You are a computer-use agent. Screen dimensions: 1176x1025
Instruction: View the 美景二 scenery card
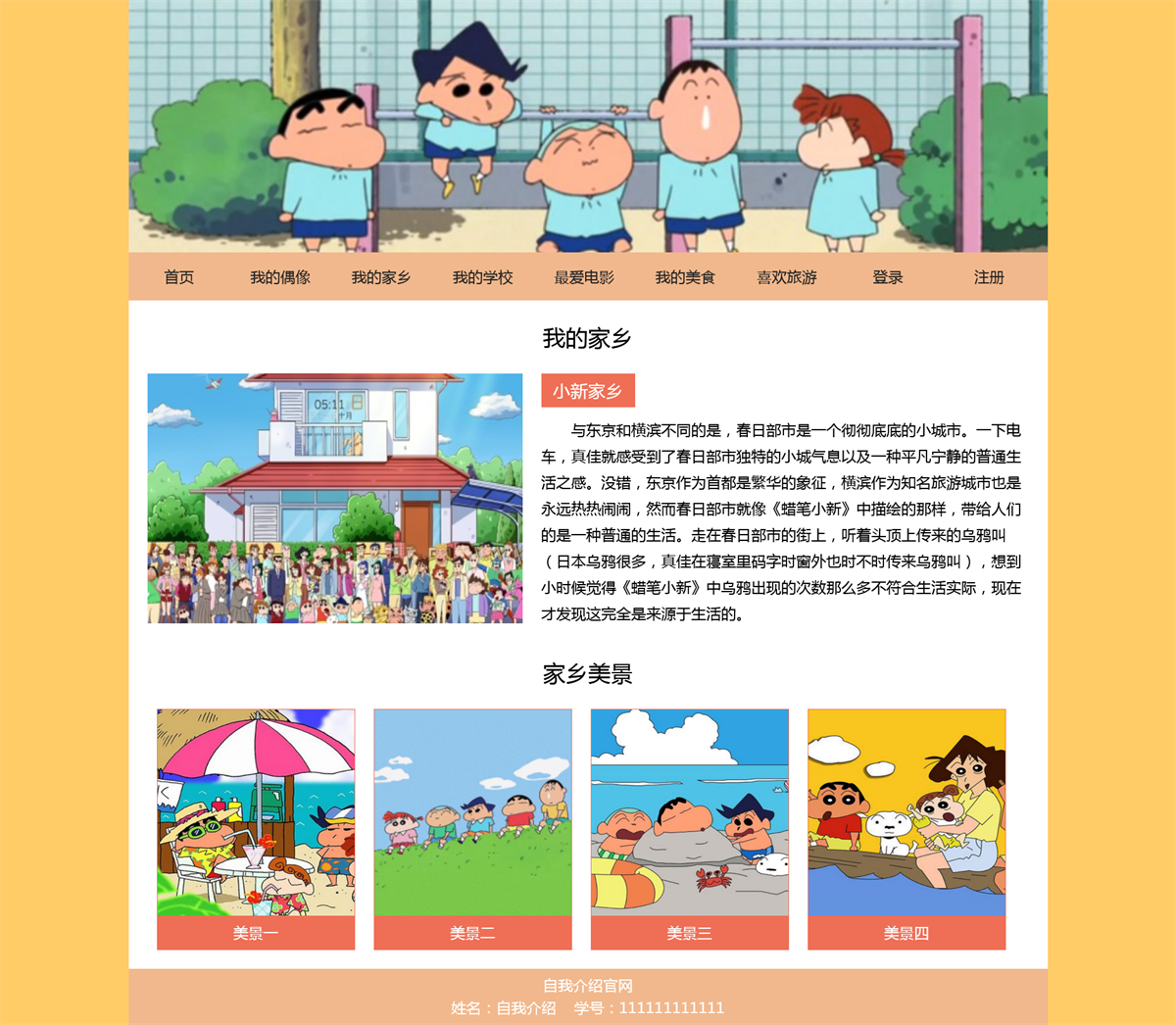point(472,828)
